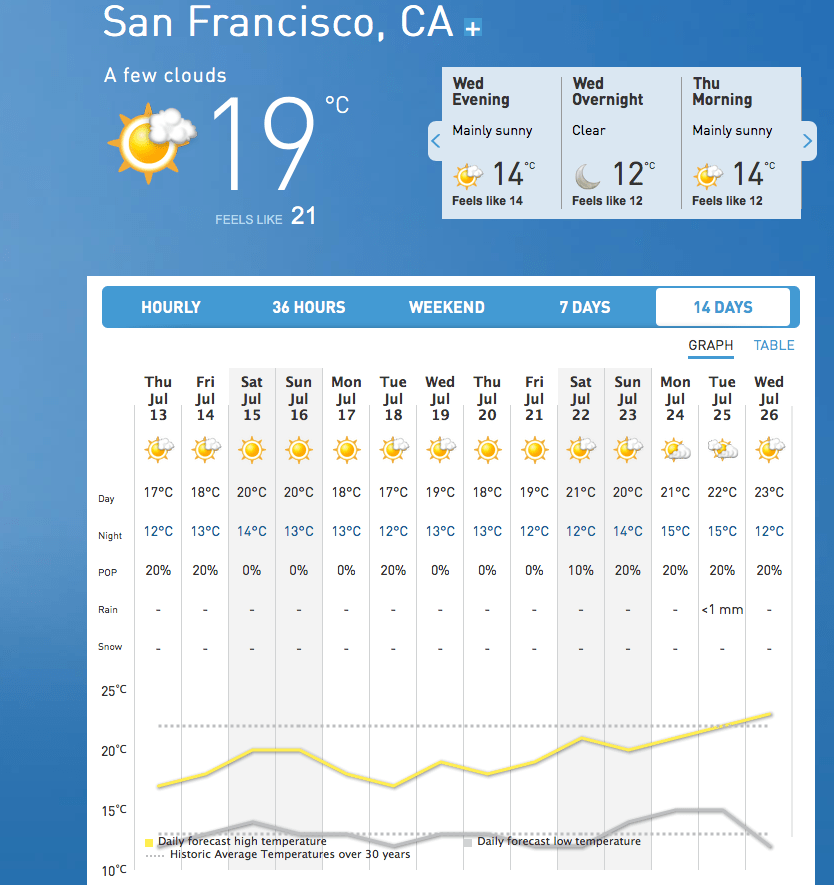Select the 7 Days tab

(585, 307)
